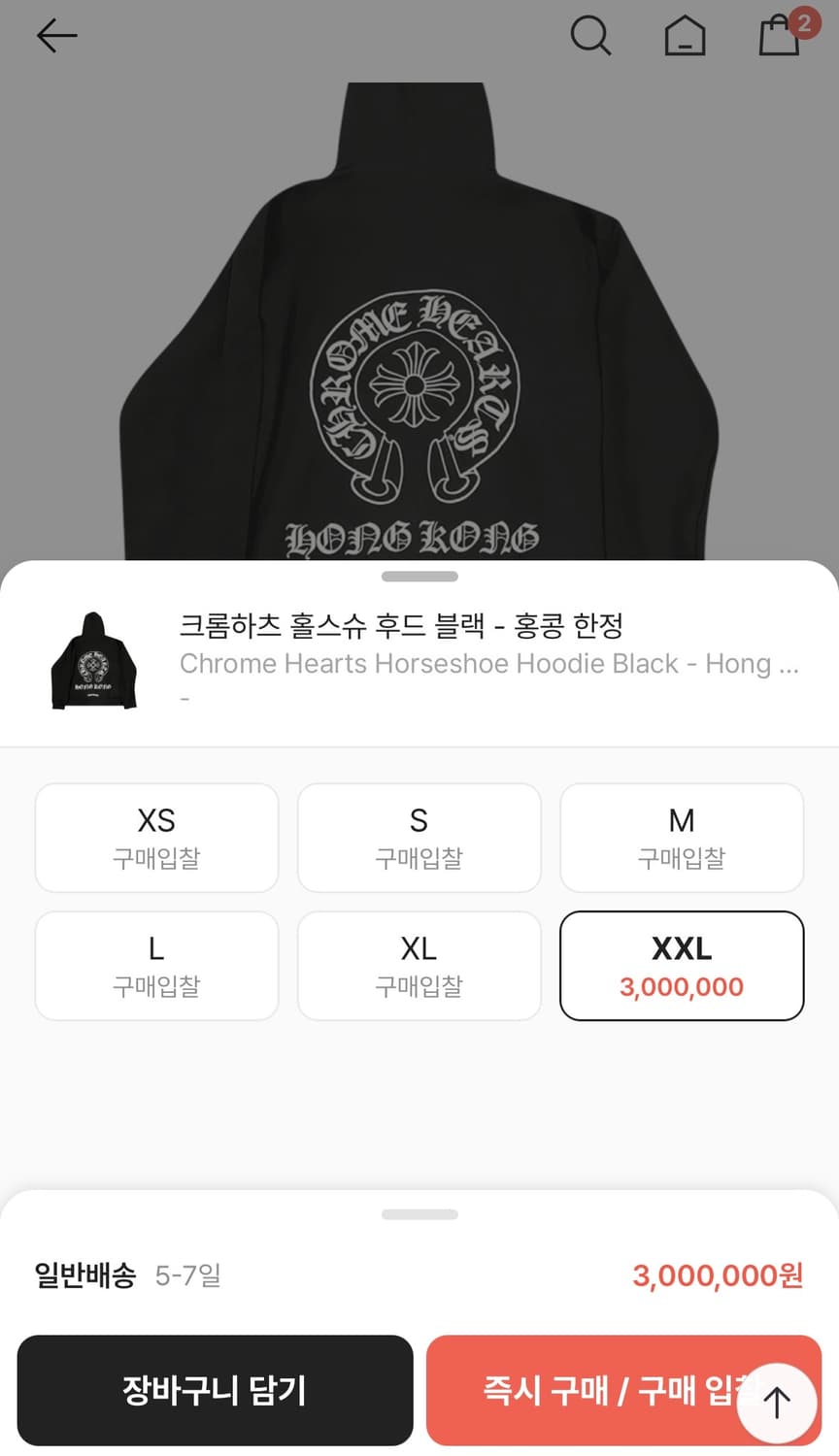Select size L for bidding
The width and height of the screenshot is (839, 1456).
point(156,965)
